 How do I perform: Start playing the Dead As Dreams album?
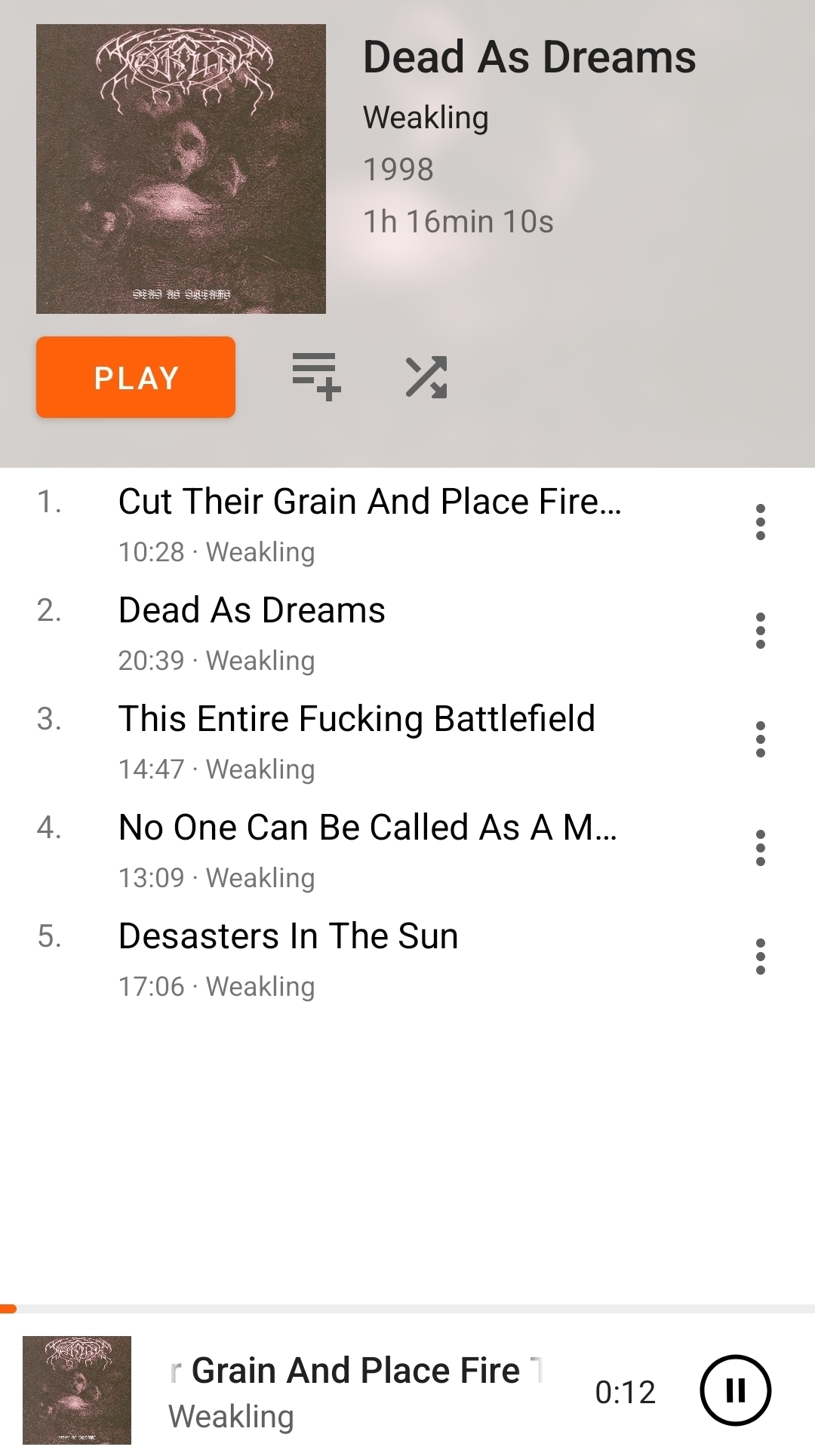point(136,377)
